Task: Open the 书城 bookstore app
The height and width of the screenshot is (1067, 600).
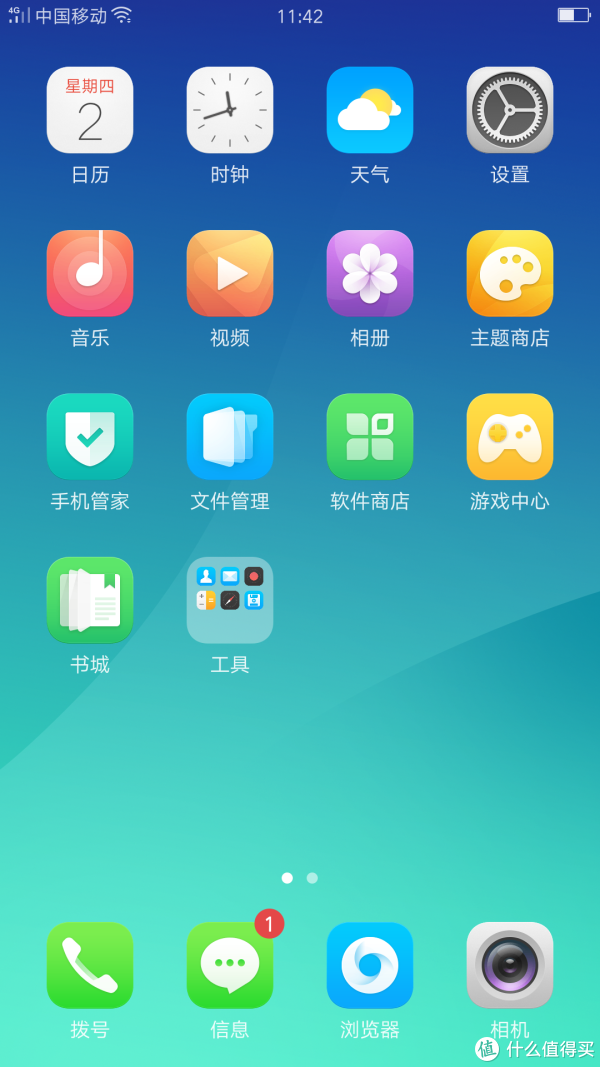Action: point(90,600)
